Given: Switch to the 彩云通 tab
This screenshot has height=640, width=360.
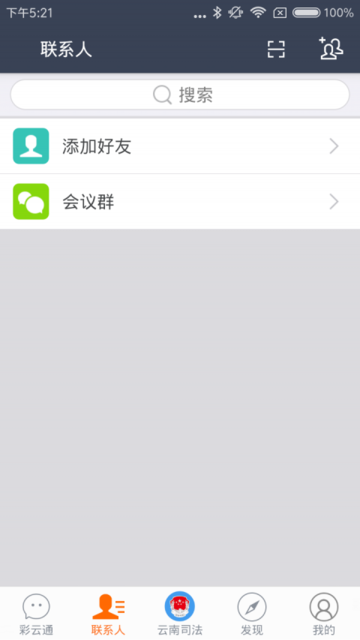Looking at the screenshot, I should [36, 614].
